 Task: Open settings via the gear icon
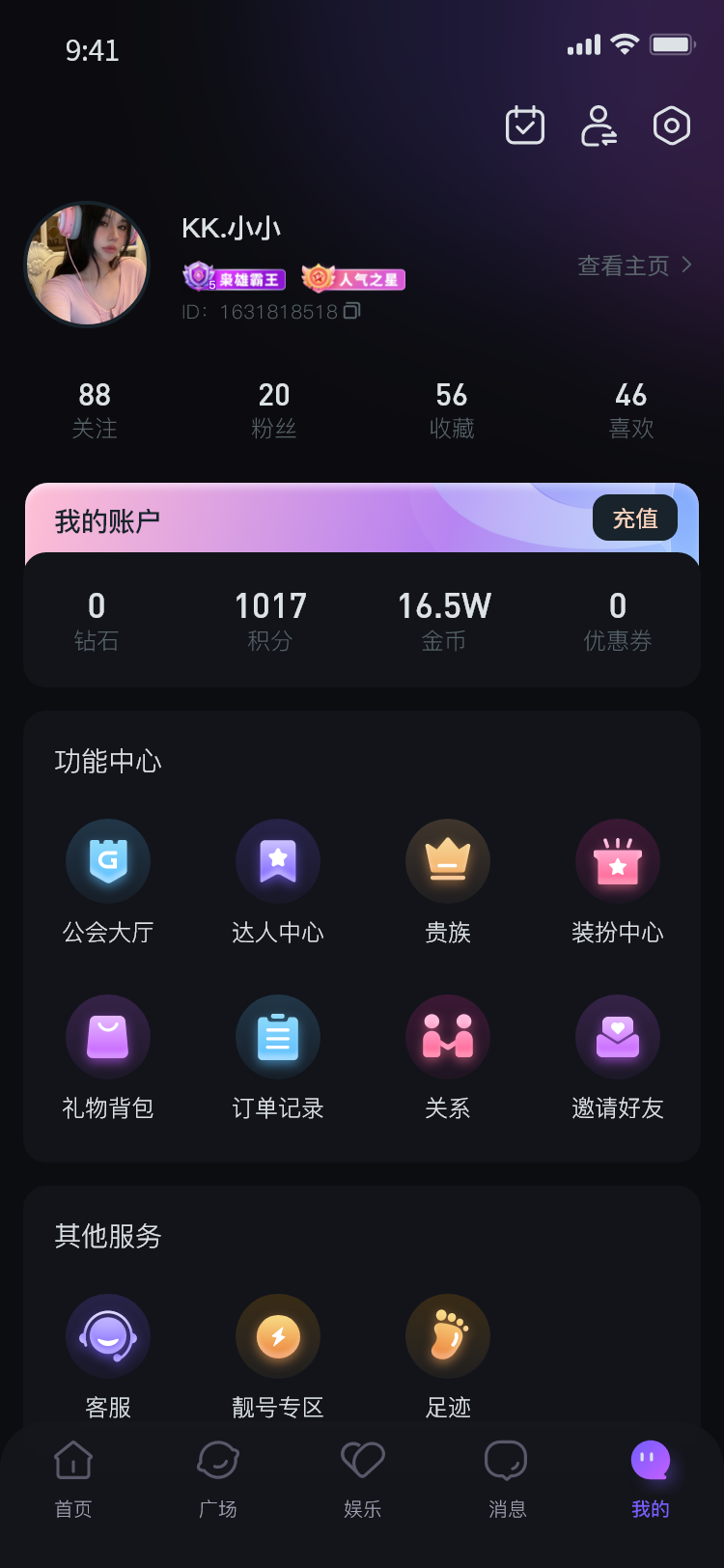671,125
